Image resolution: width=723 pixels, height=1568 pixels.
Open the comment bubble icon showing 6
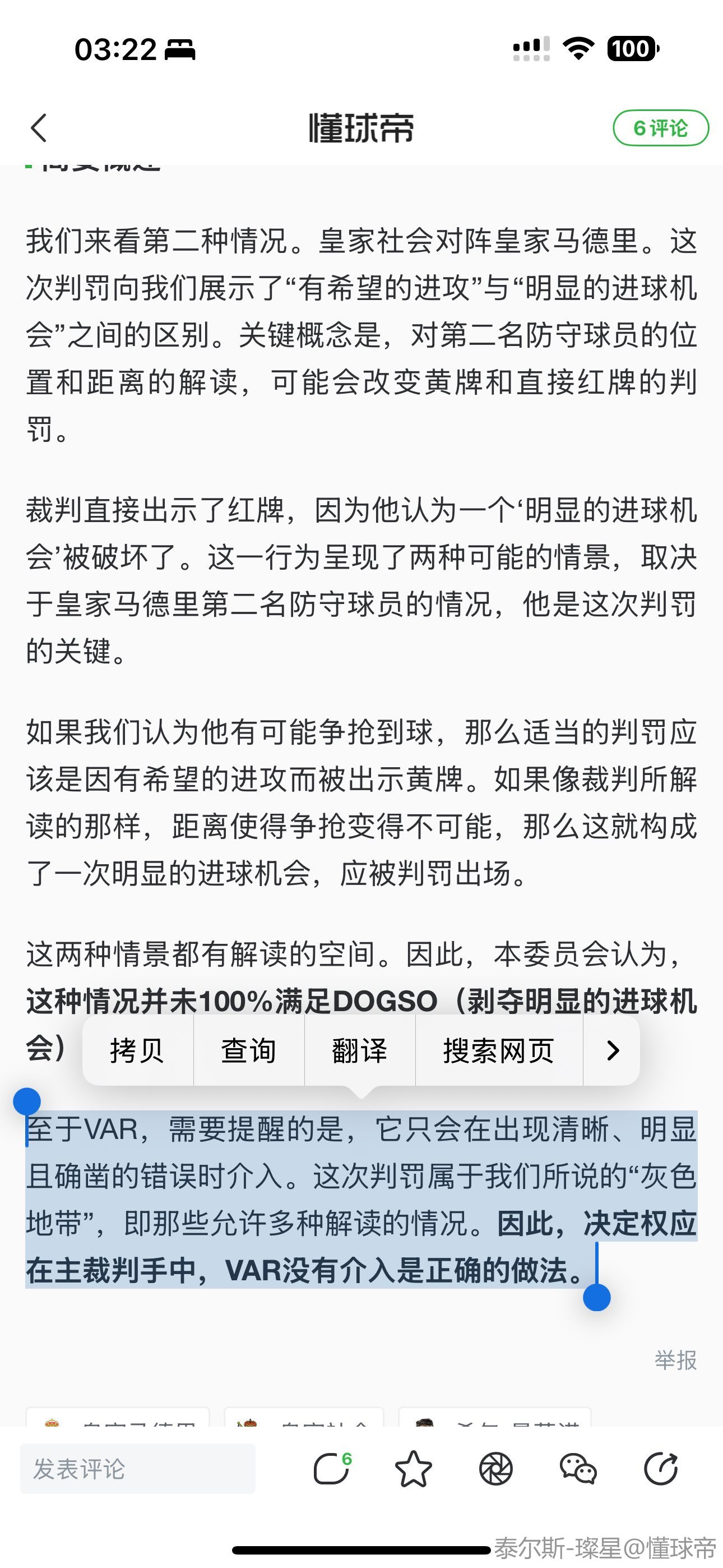(332, 1469)
